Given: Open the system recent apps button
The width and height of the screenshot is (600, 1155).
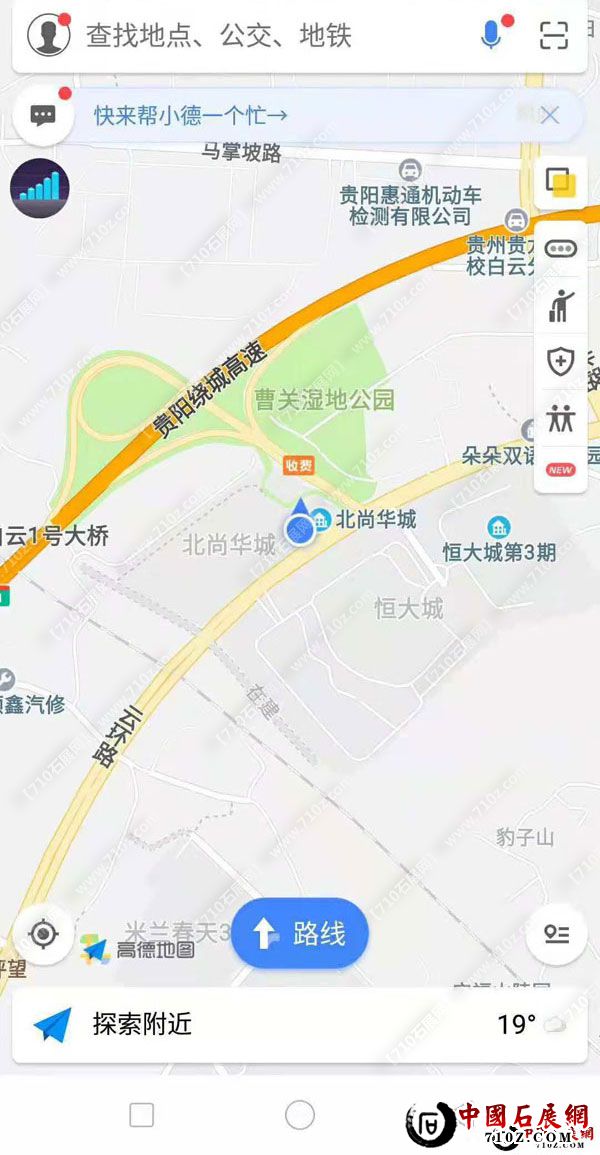Looking at the screenshot, I should point(142,1115).
